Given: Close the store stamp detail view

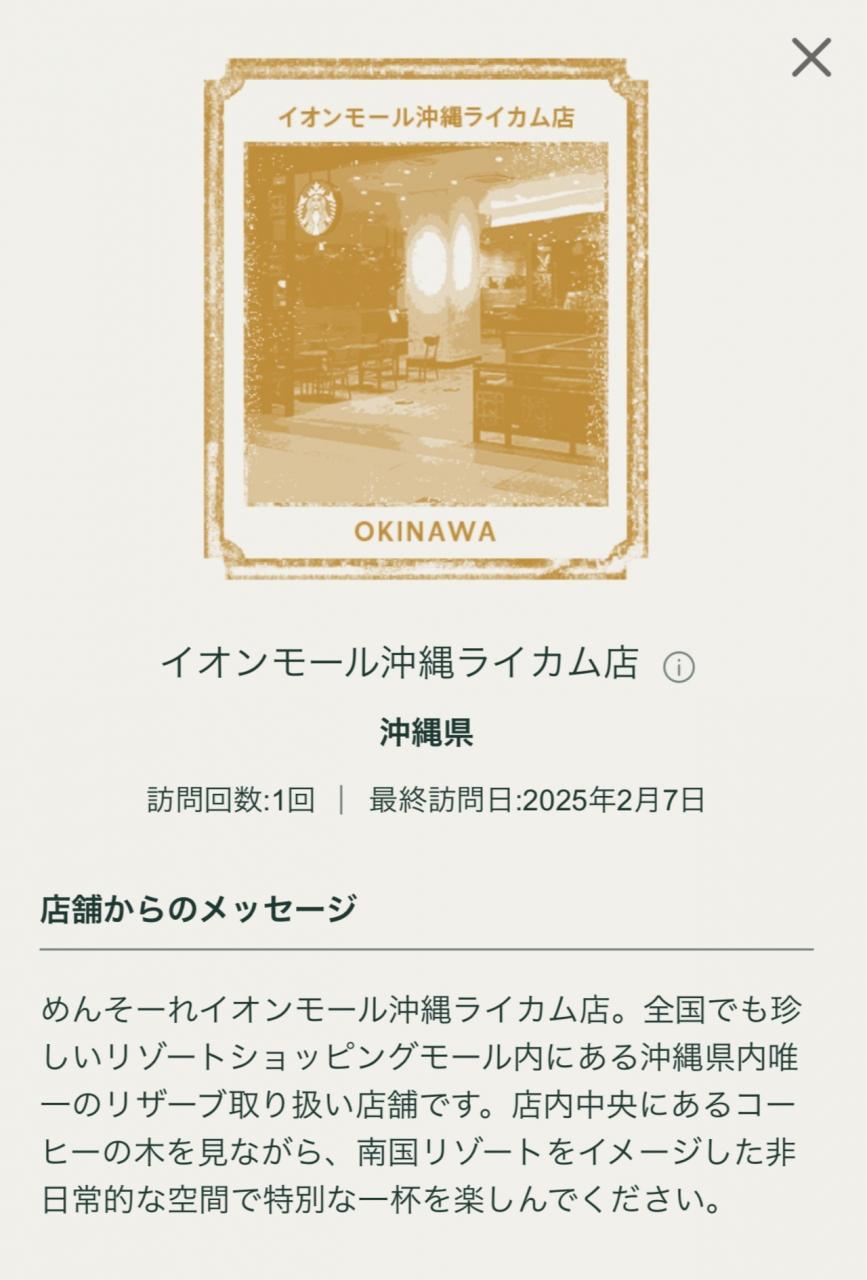Looking at the screenshot, I should click(x=811, y=58).
